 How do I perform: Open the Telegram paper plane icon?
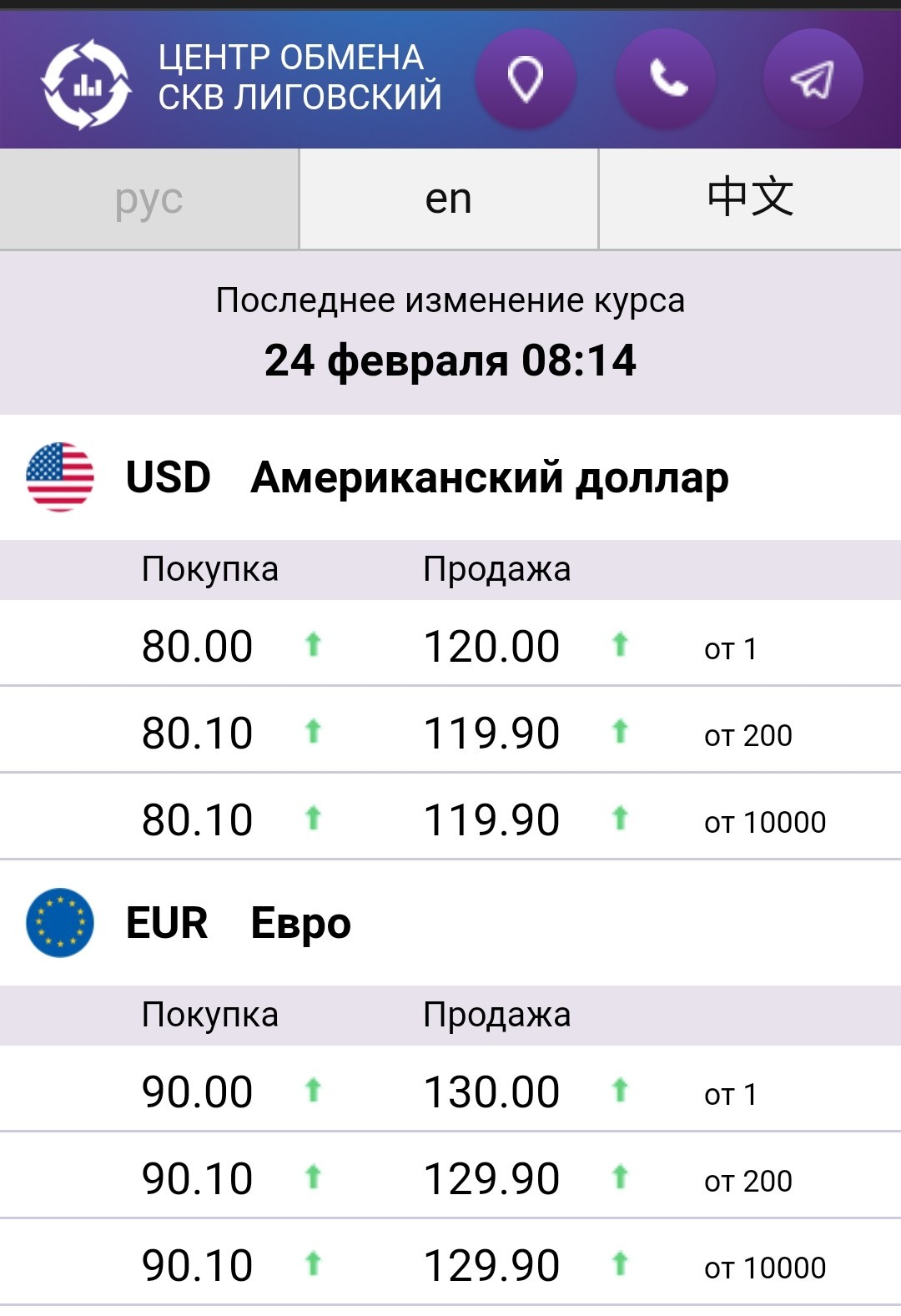[x=813, y=78]
